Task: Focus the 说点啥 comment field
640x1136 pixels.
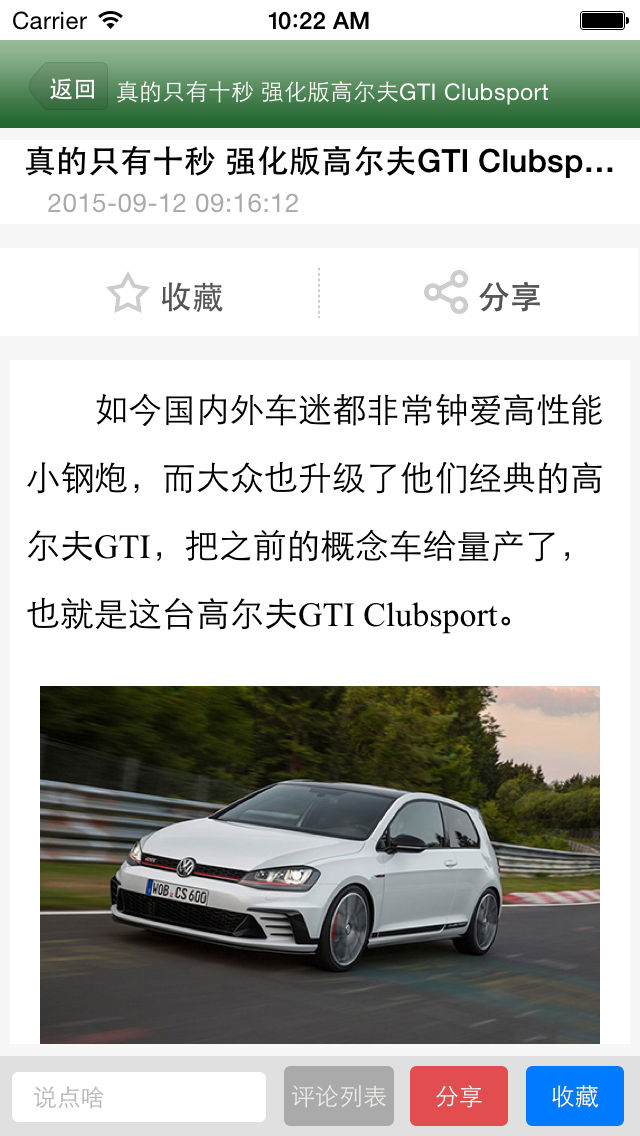Action: 138,1097
